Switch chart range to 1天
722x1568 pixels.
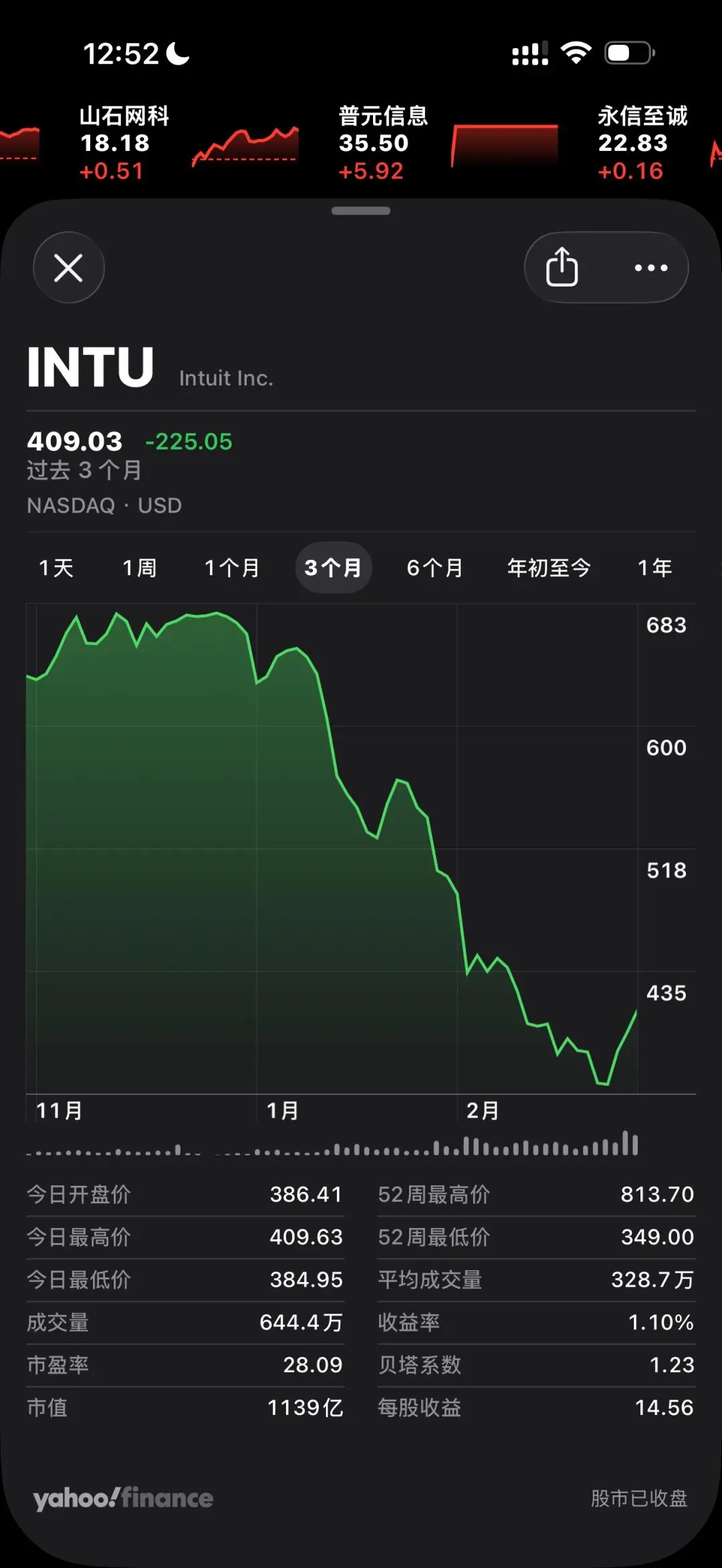click(x=56, y=568)
